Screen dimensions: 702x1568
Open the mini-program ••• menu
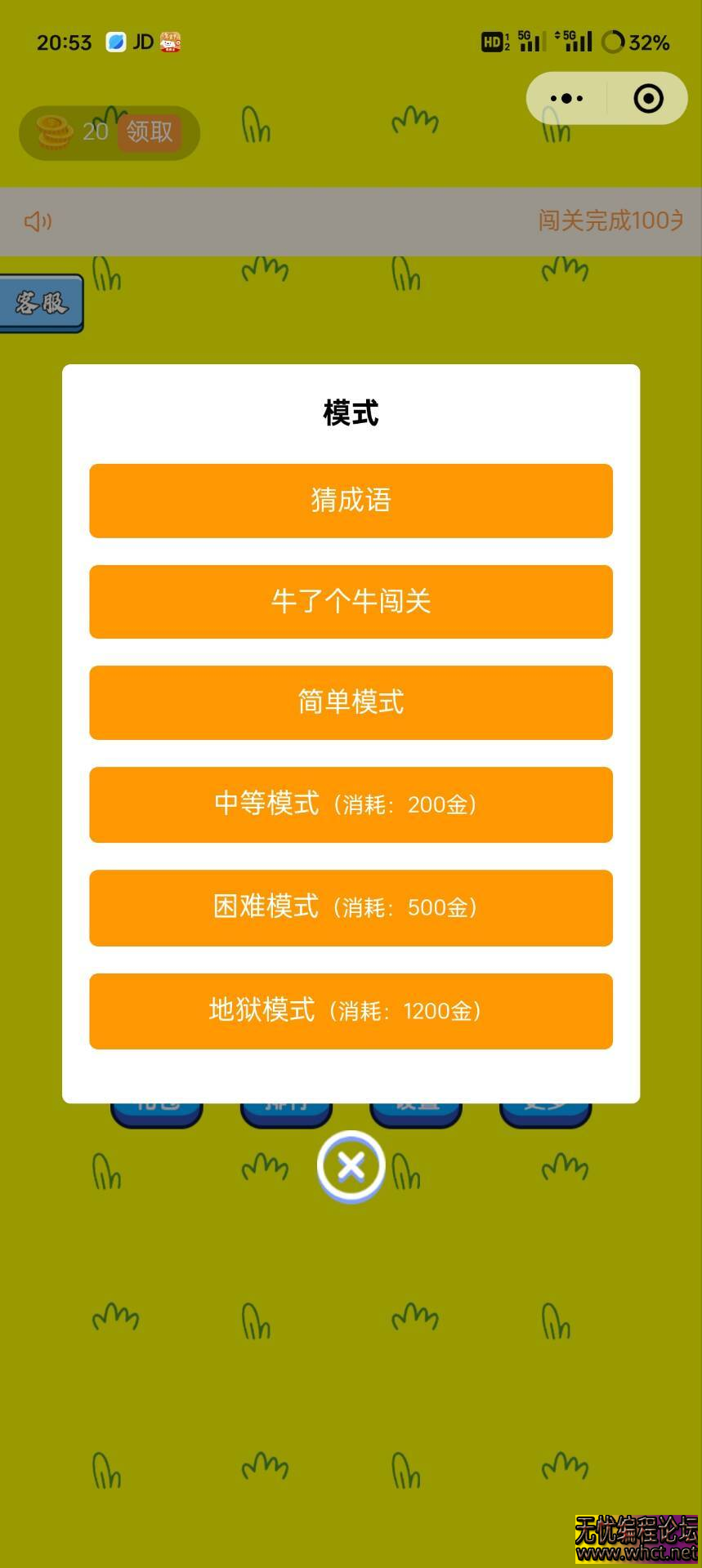click(x=566, y=98)
